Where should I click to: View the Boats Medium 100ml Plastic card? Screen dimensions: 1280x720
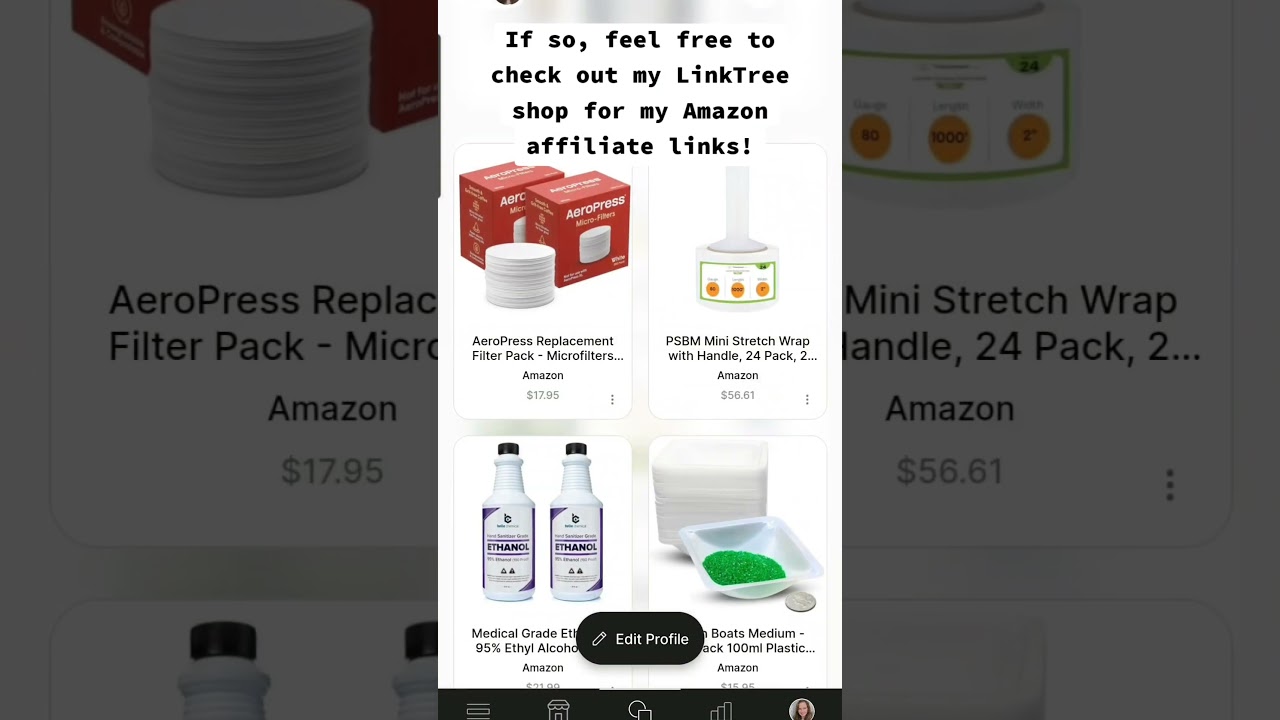pyautogui.click(x=737, y=530)
